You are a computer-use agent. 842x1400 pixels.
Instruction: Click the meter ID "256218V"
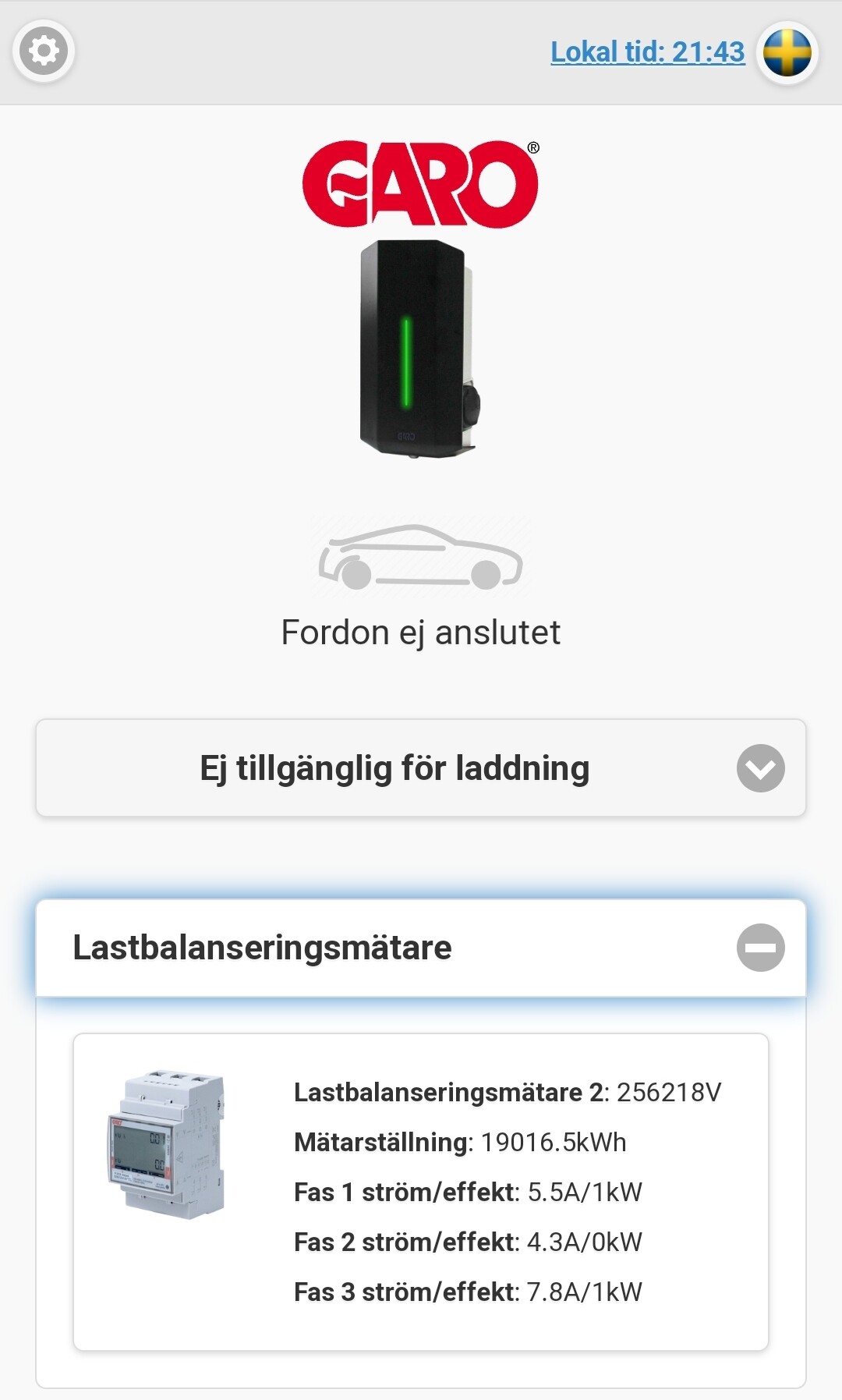click(x=670, y=1092)
